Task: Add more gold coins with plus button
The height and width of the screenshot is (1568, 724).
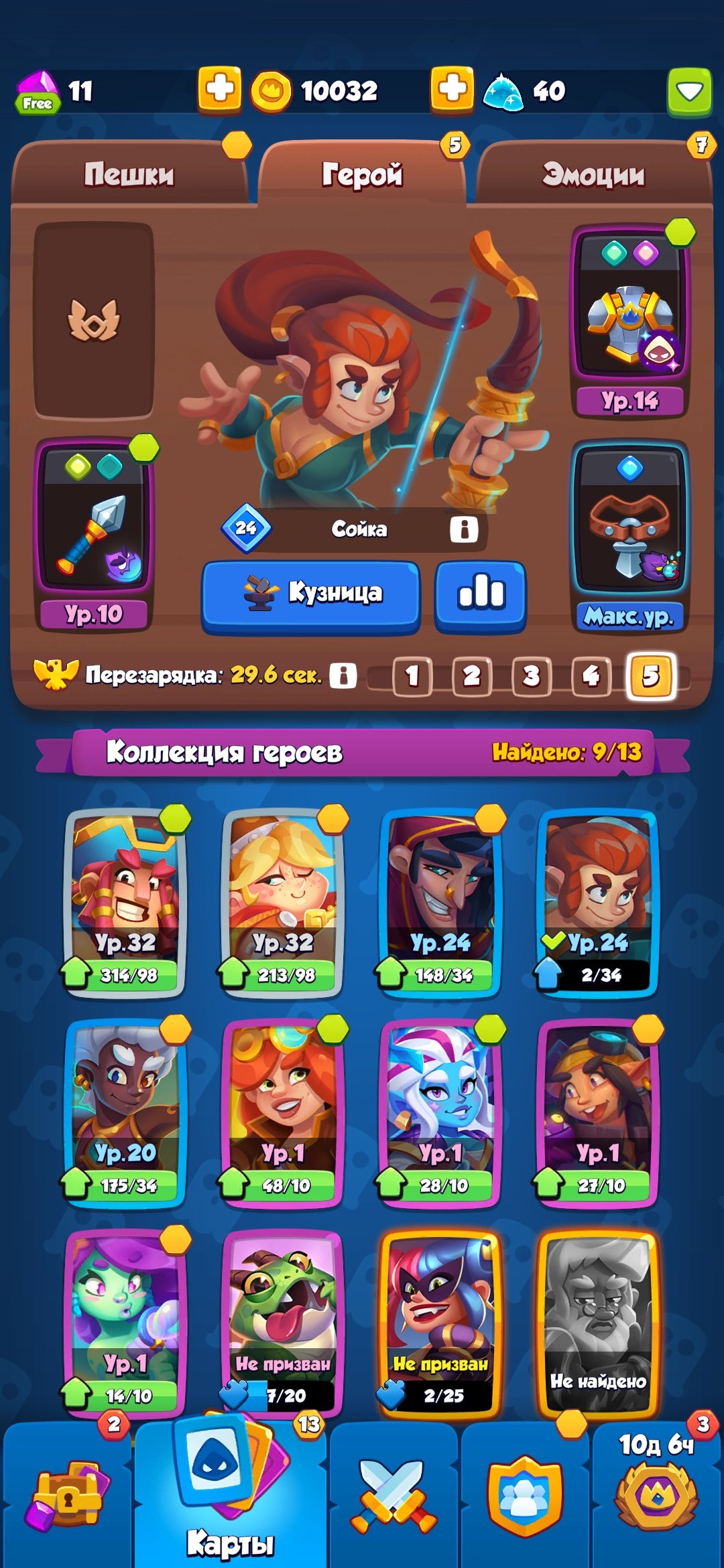Action: (452, 89)
